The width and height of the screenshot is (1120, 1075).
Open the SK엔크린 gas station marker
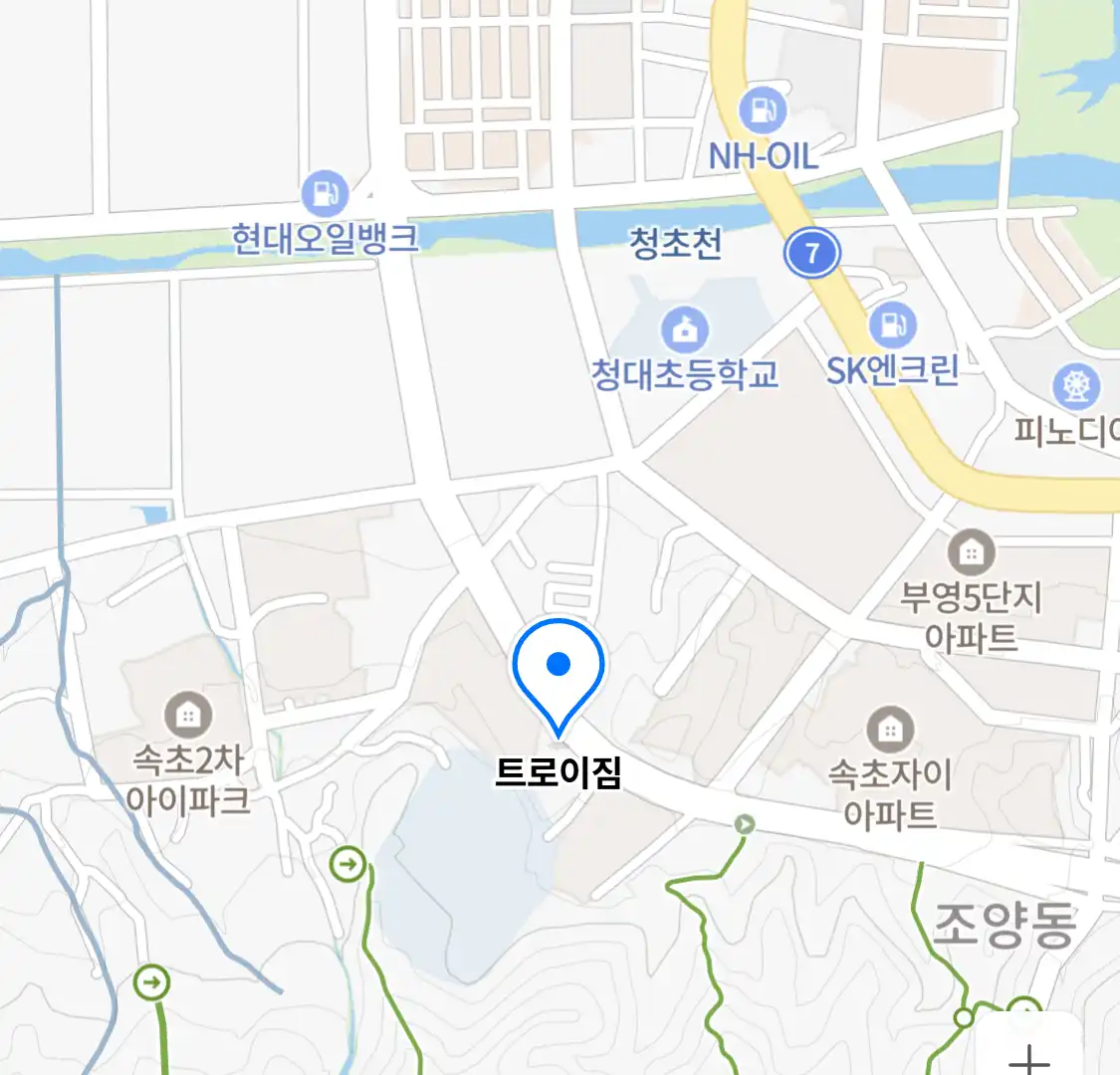(892, 324)
